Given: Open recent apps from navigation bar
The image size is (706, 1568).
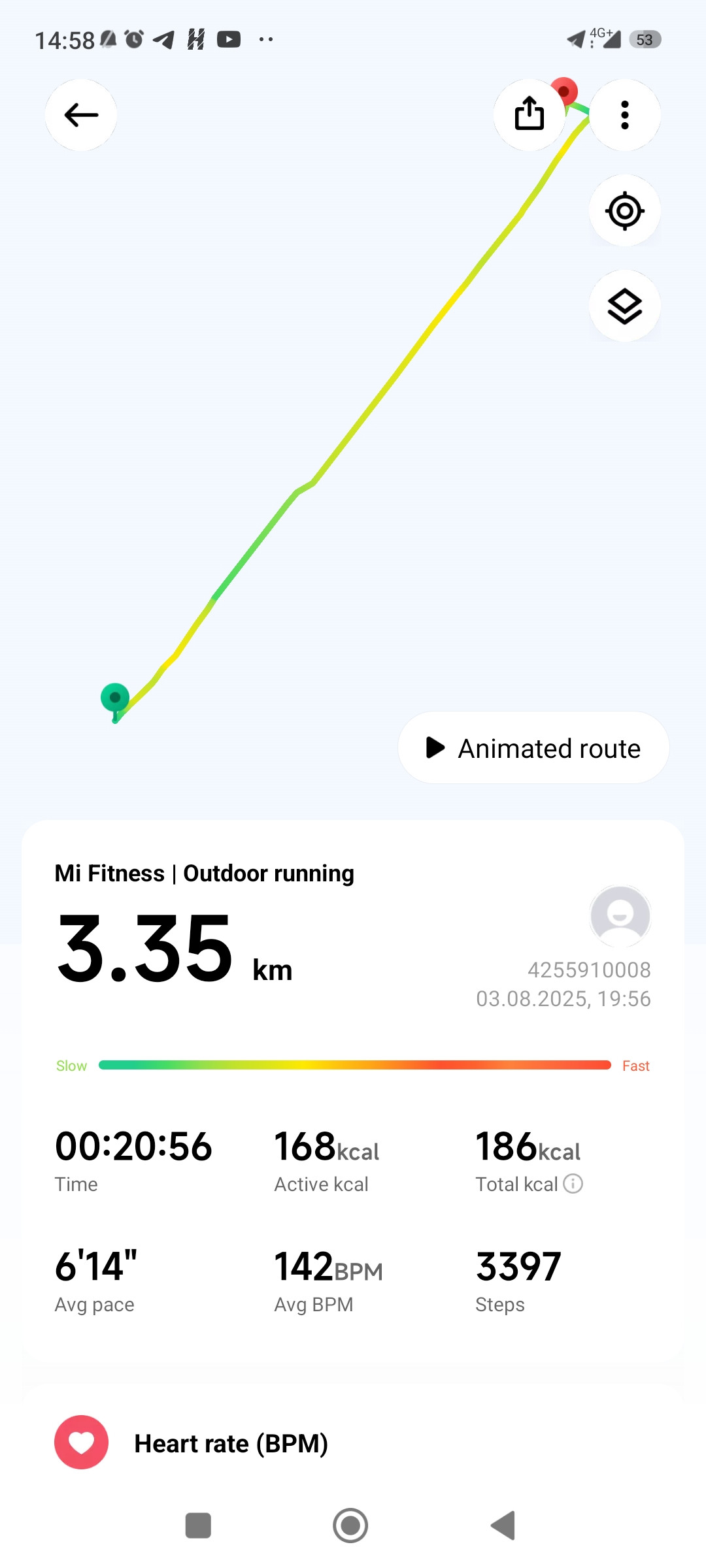Looking at the screenshot, I should (198, 1526).
